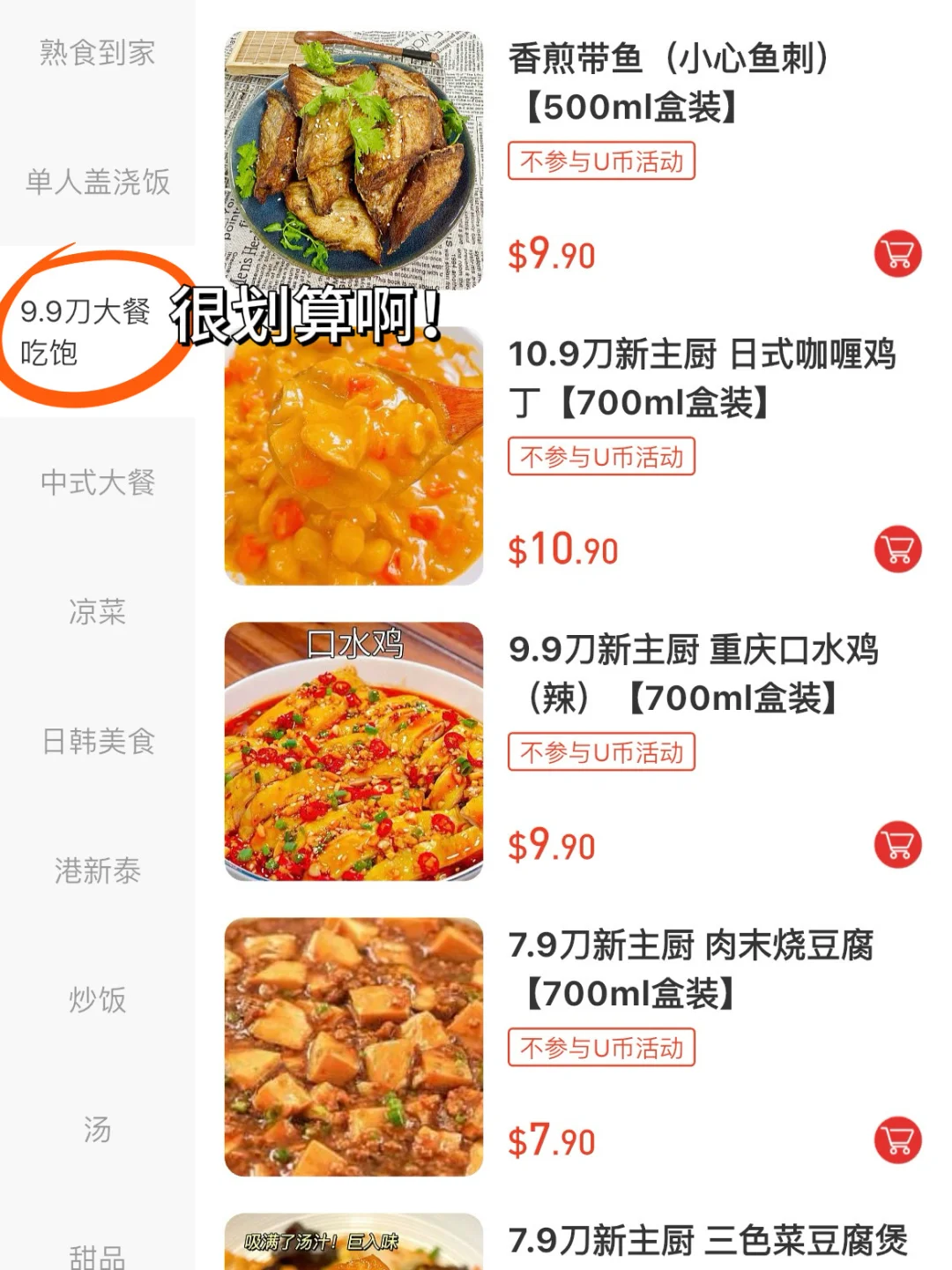Open the 重庆口水鸡 dish photo
The height and width of the screenshot is (1270, 952).
(x=353, y=751)
